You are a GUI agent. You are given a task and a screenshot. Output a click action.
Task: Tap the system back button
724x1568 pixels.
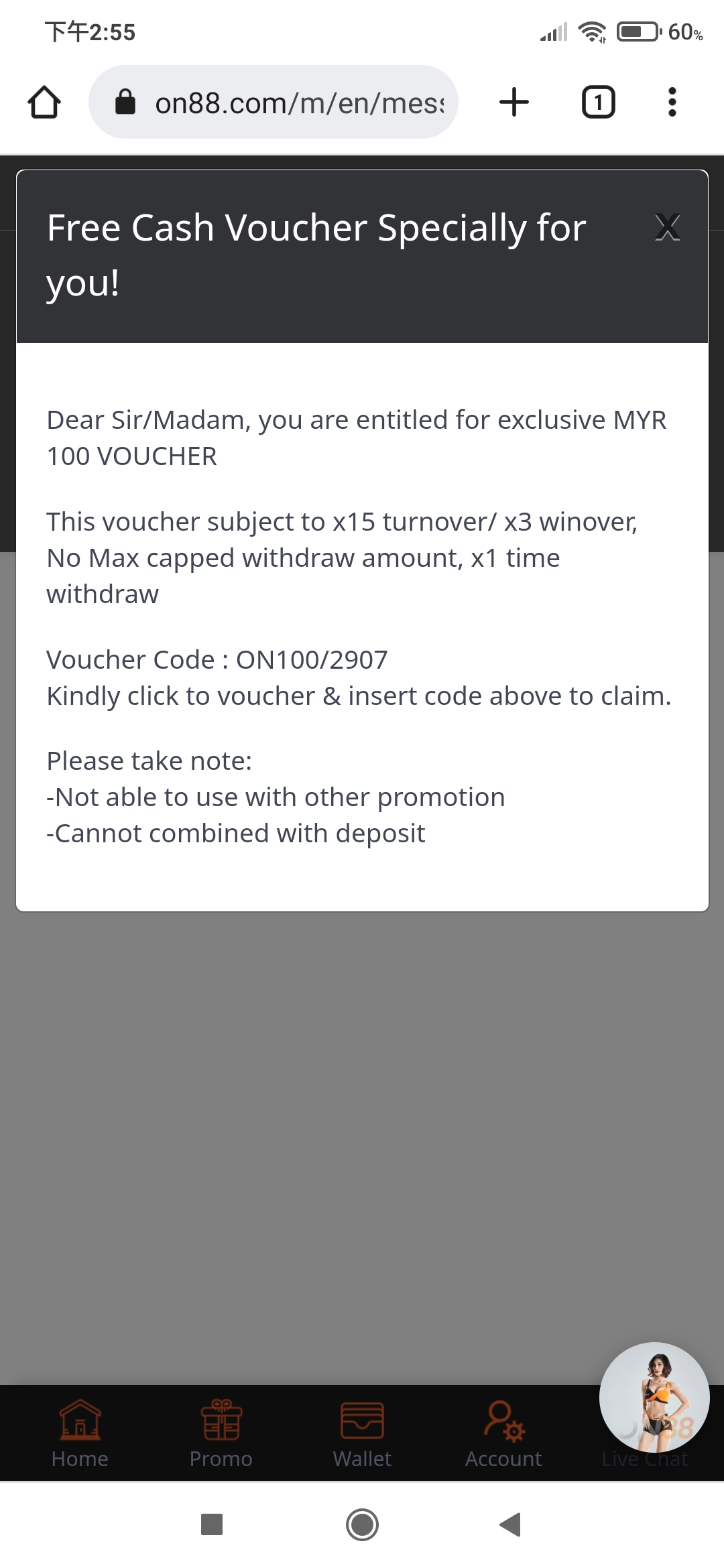511,1524
